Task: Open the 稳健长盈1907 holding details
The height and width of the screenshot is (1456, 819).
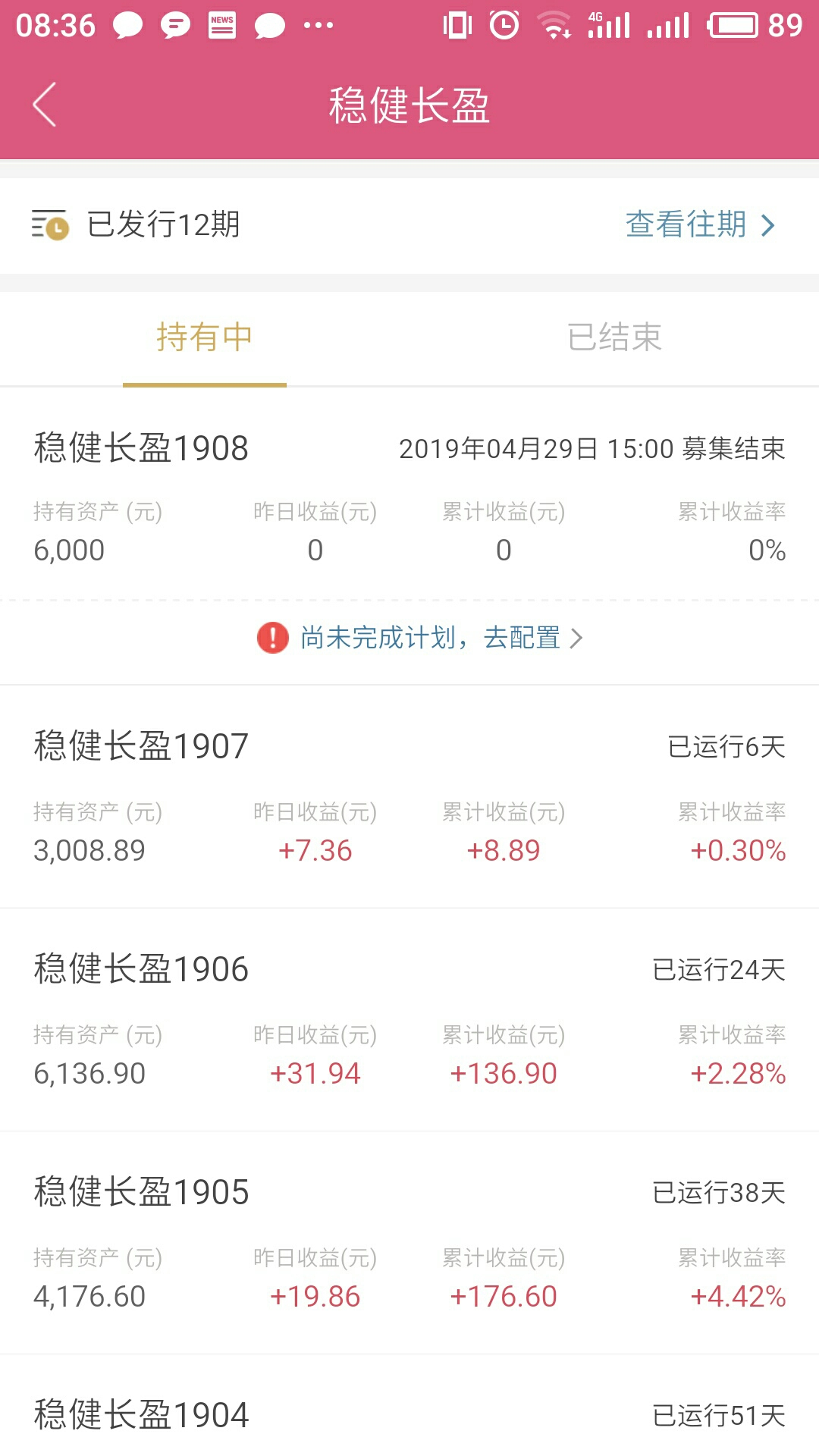Action: tap(409, 796)
